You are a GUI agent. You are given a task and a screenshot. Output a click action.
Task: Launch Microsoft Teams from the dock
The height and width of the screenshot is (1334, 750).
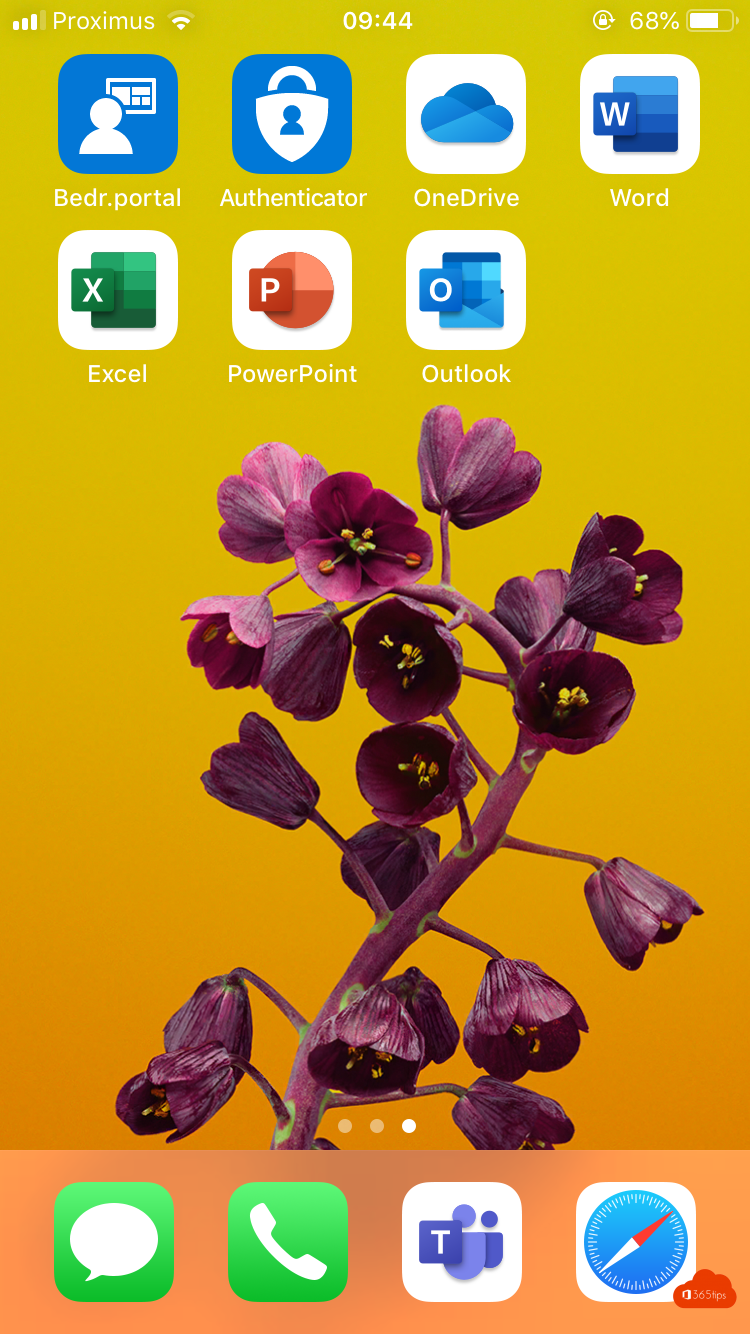462,1242
